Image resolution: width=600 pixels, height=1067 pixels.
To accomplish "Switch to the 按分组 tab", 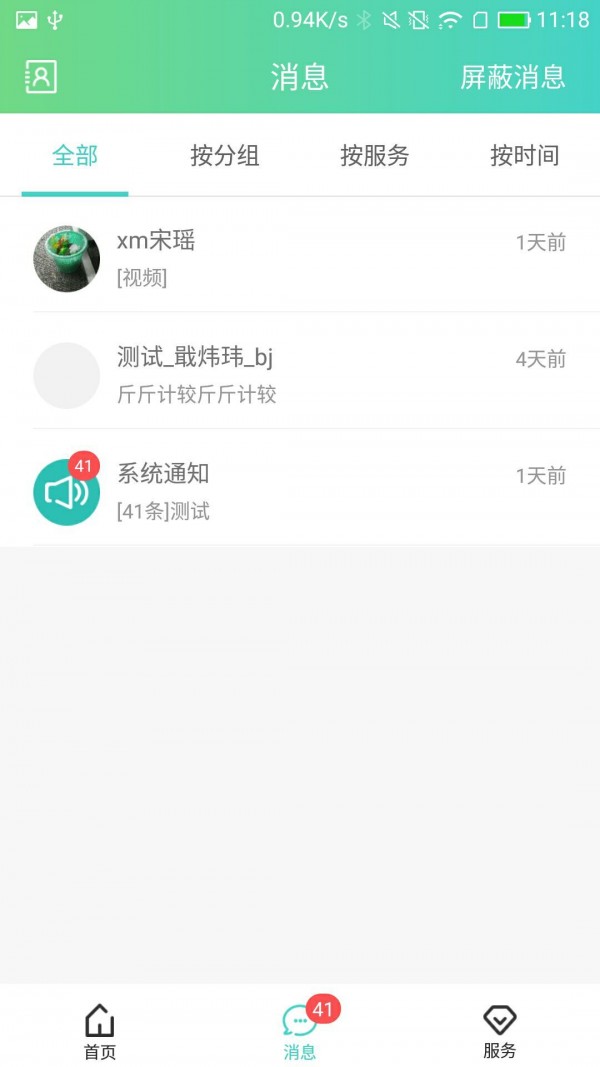I will [x=225, y=156].
